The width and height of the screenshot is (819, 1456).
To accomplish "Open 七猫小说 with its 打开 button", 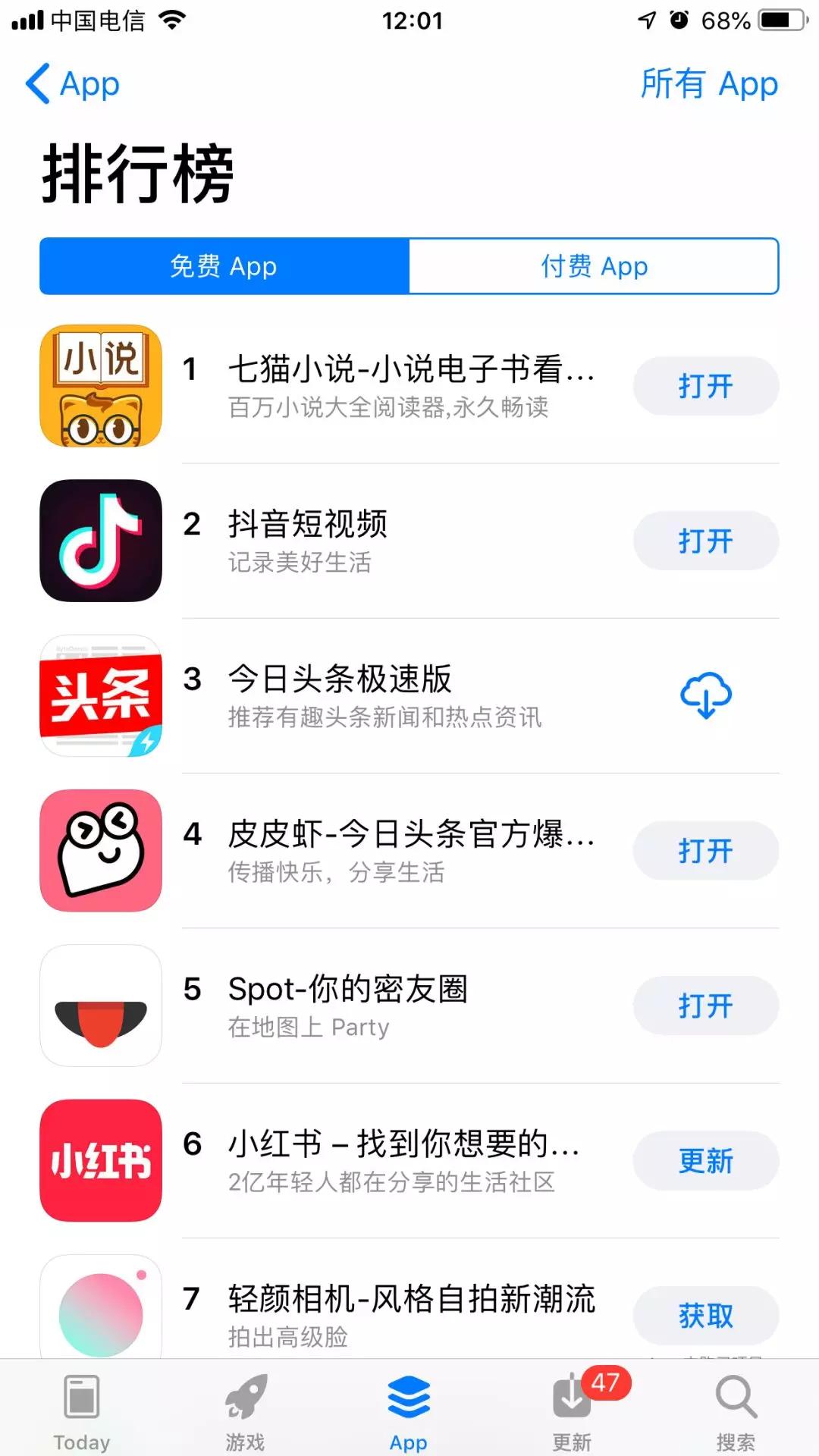I will point(705,387).
